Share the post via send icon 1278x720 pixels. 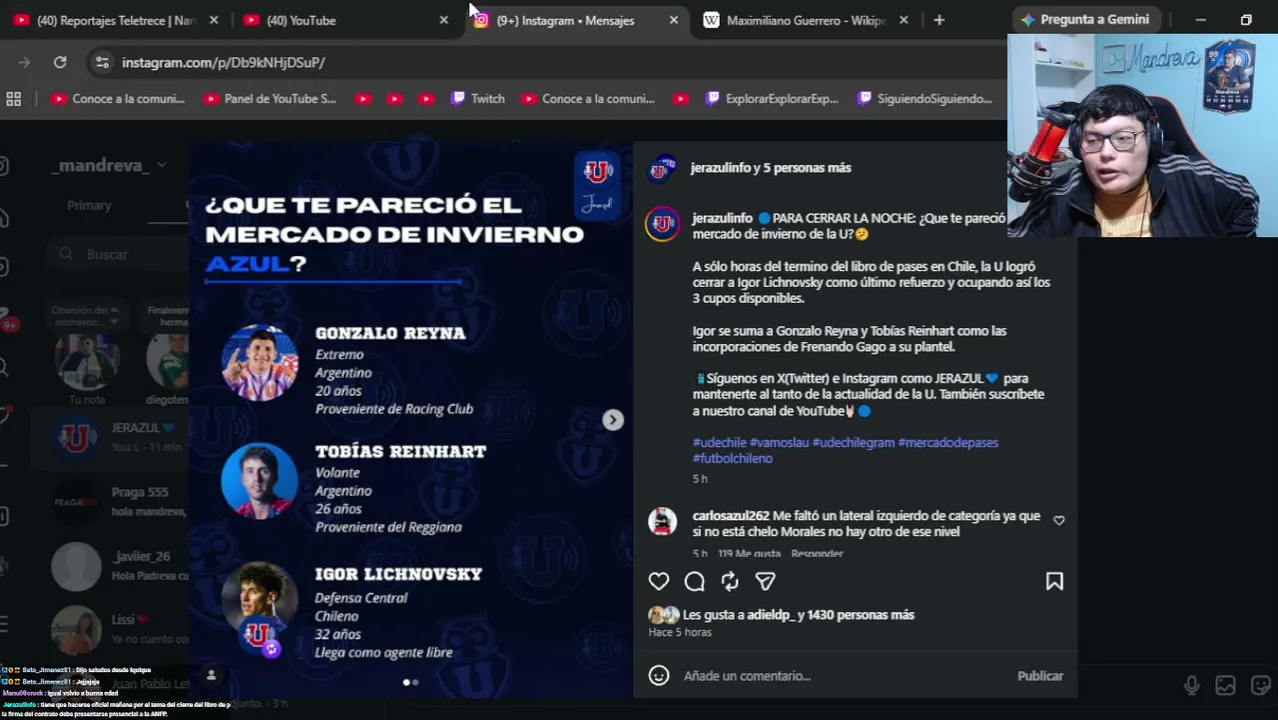point(765,581)
